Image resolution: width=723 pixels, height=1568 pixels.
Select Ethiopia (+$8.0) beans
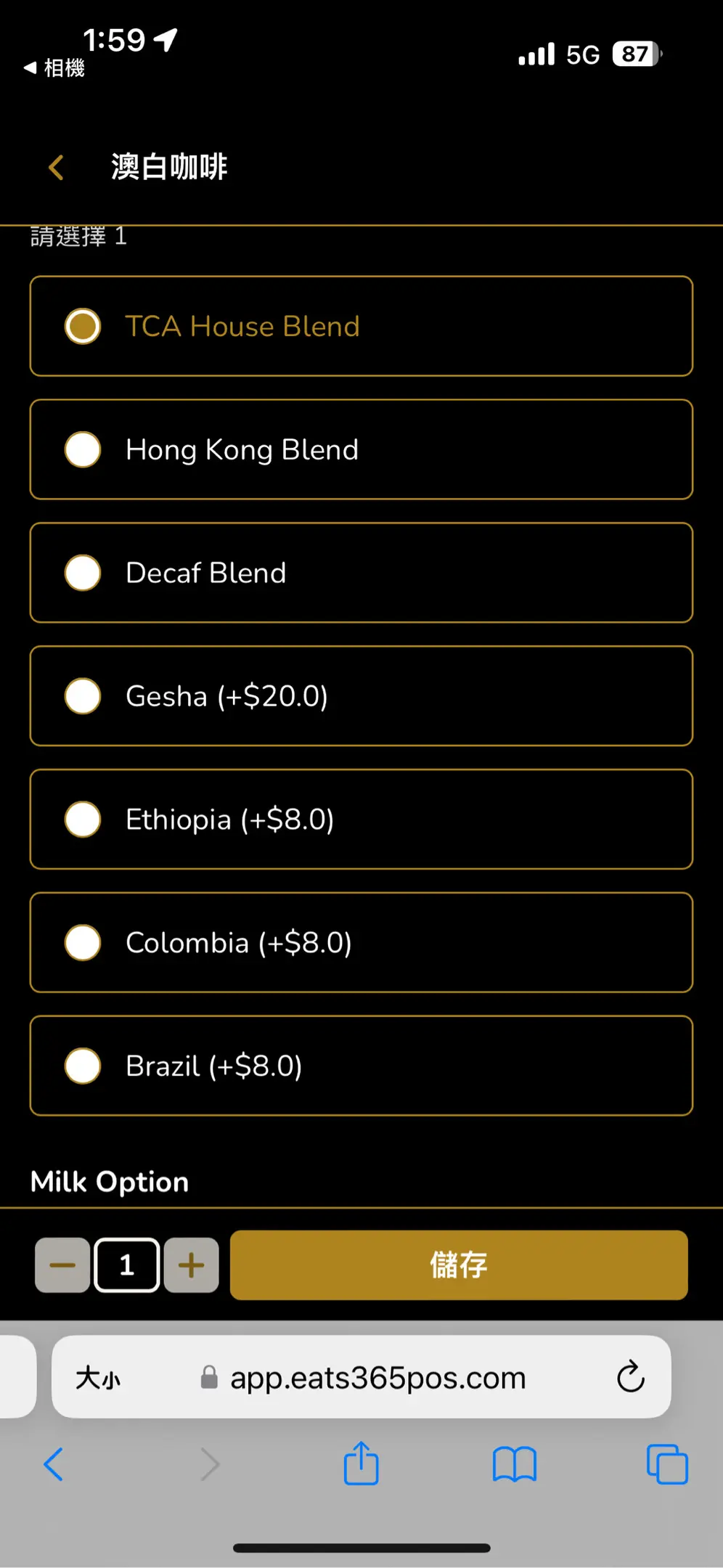point(361,820)
